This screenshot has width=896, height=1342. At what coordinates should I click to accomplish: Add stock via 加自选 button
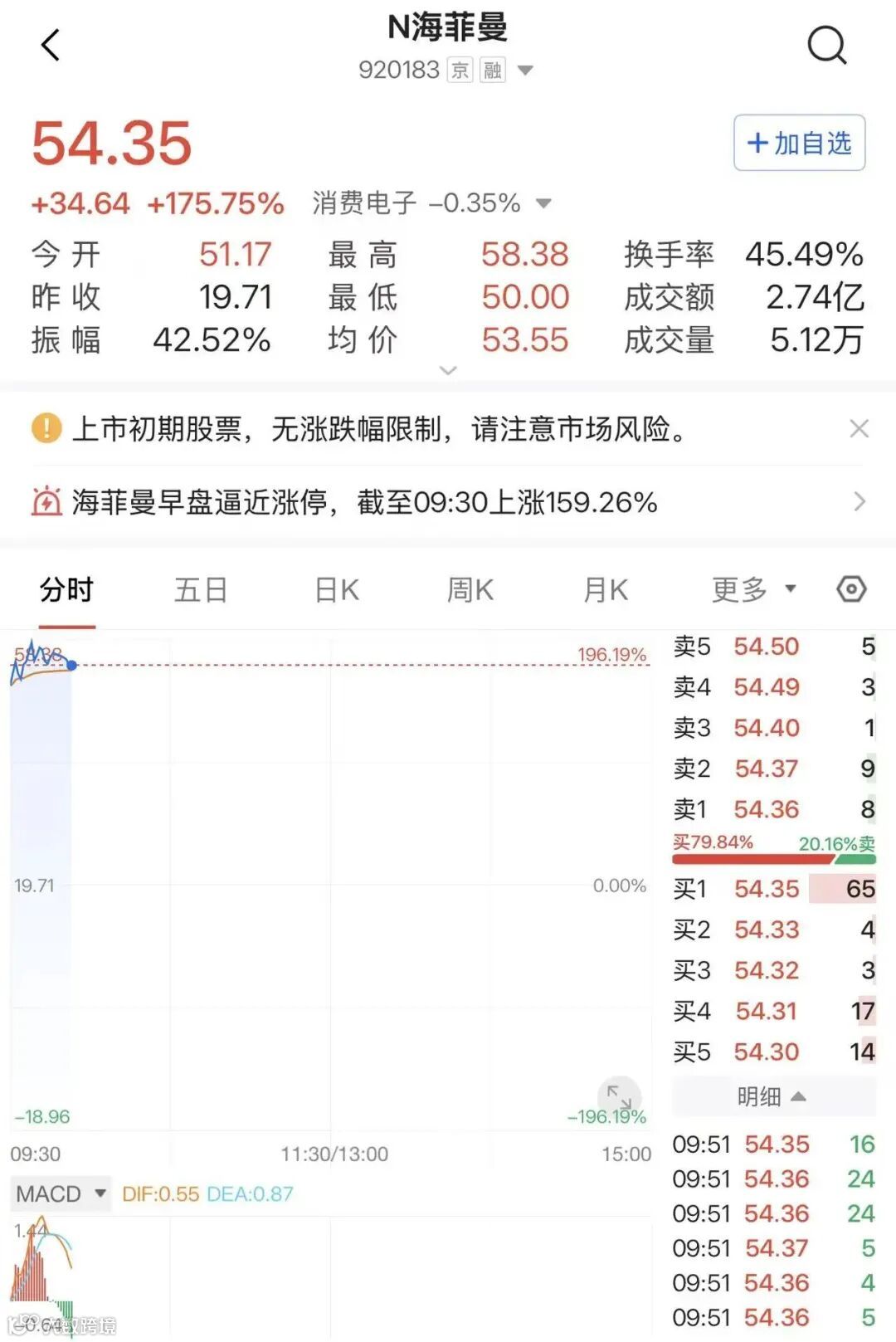point(799,144)
